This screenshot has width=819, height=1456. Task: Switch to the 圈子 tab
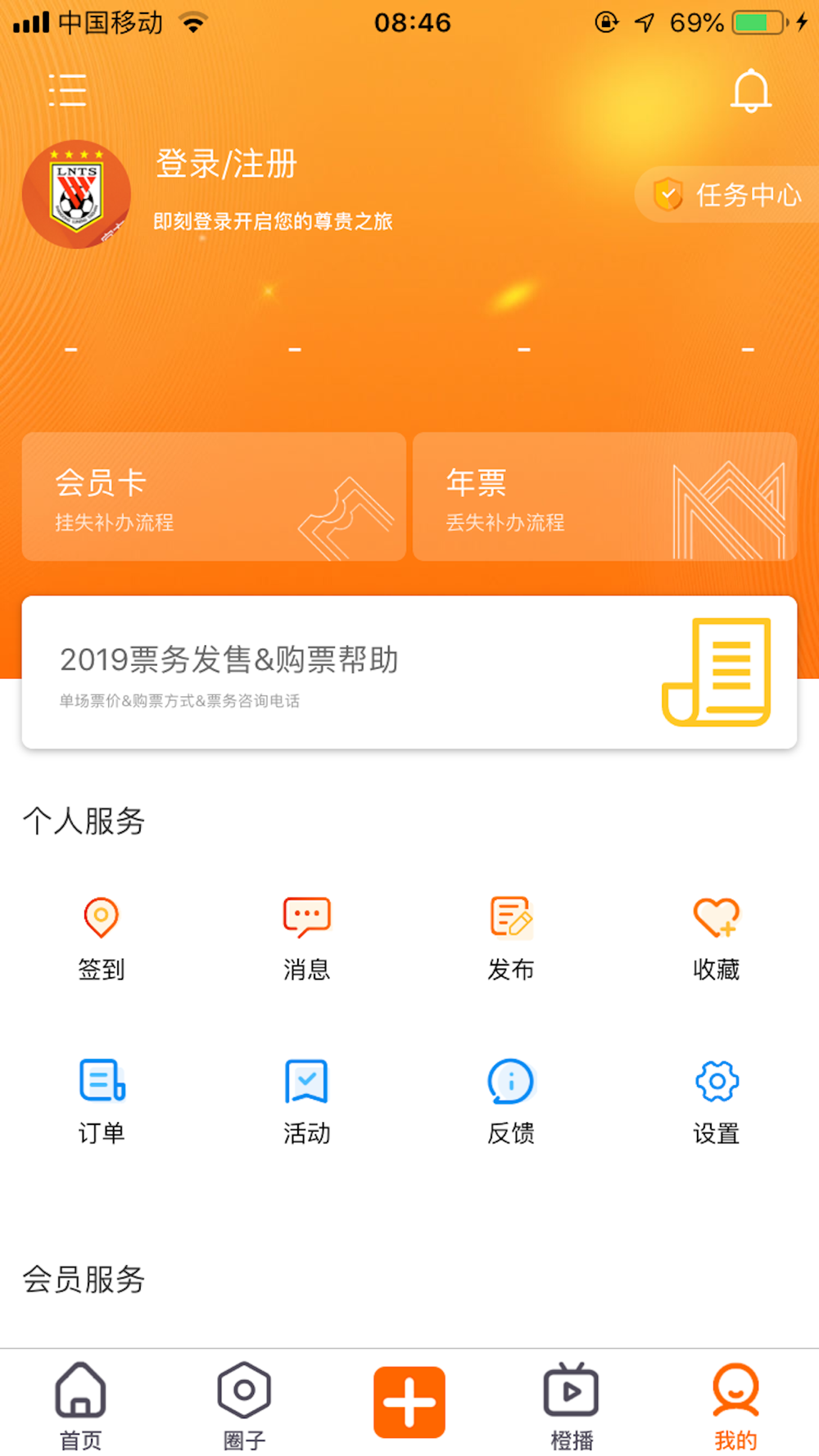[x=244, y=1406]
